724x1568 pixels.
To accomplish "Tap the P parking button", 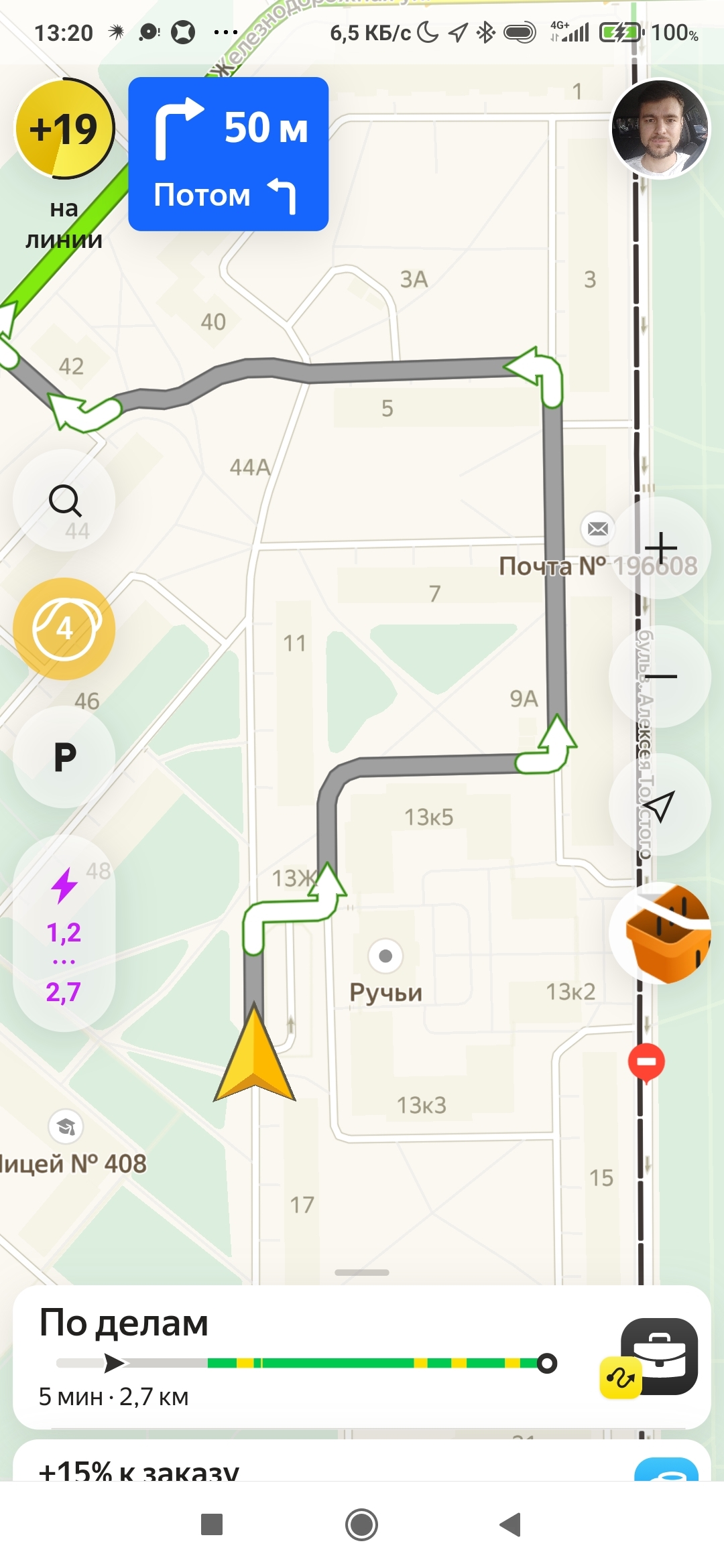I will tap(64, 757).
